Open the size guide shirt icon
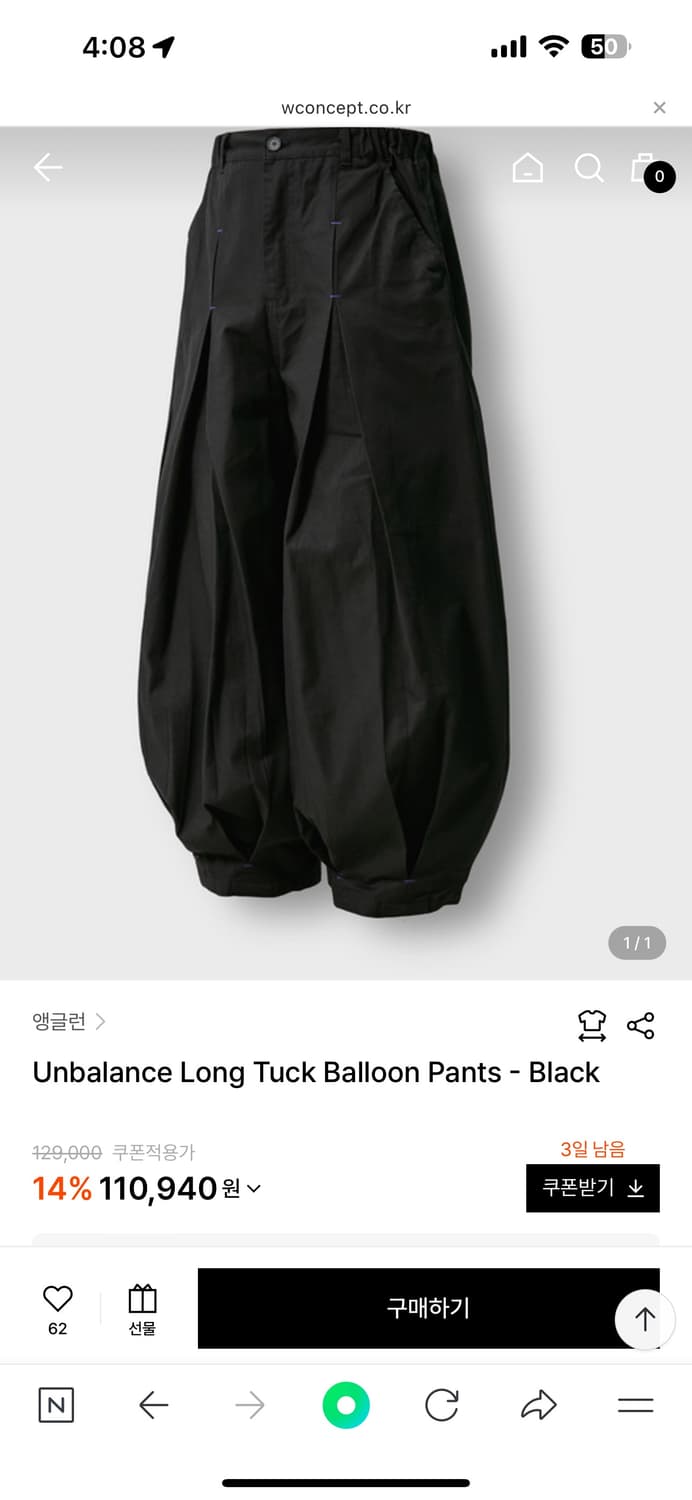The width and height of the screenshot is (692, 1500). (592, 1025)
